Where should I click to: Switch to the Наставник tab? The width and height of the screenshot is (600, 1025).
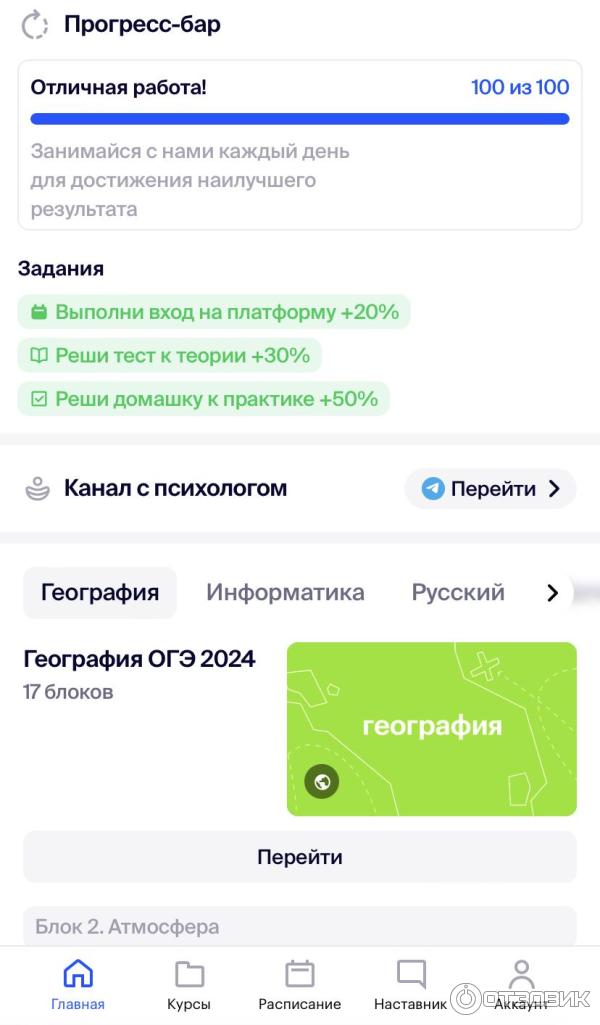pyautogui.click(x=410, y=985)
